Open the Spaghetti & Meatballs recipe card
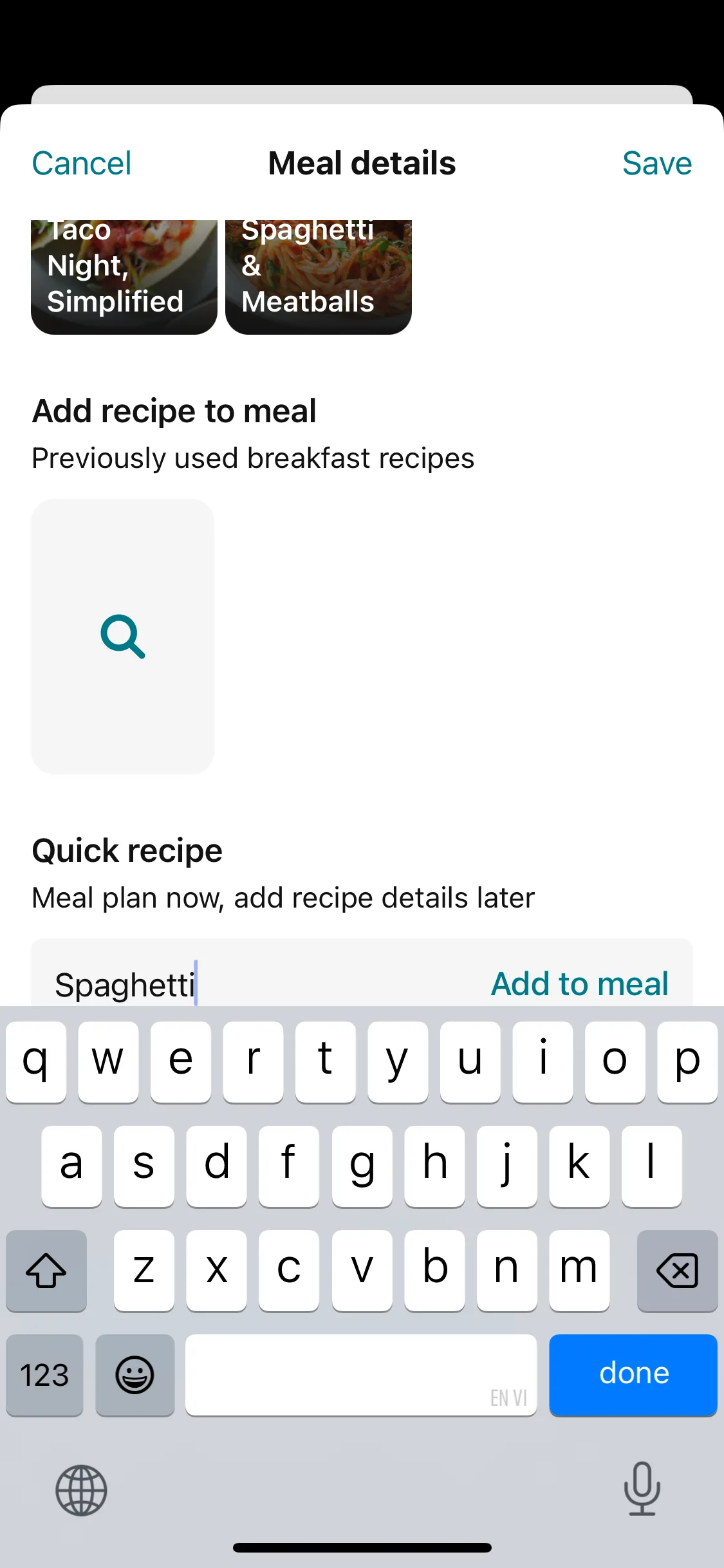This screenshot has height=1568, width=724. 318,277
